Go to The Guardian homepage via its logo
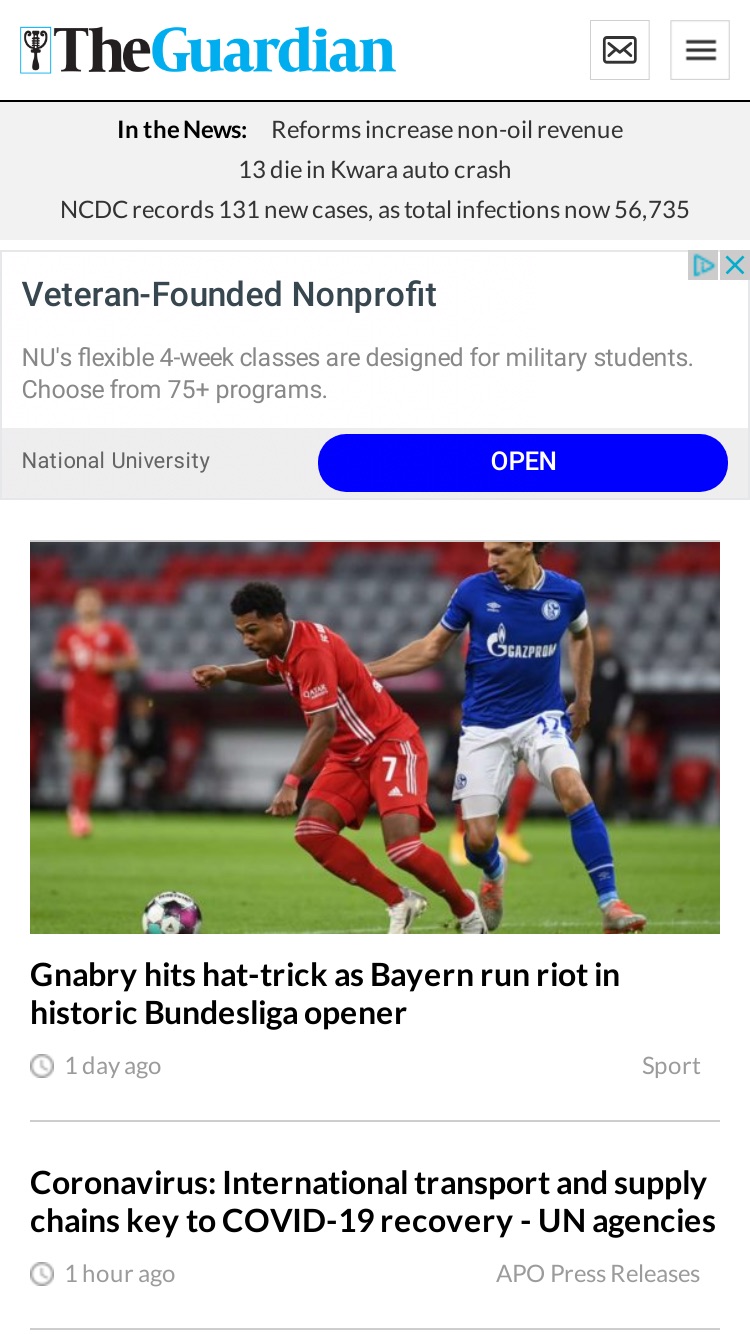Image resolution: width=750 pixels, height=1334 pixels. coord(208,50)
